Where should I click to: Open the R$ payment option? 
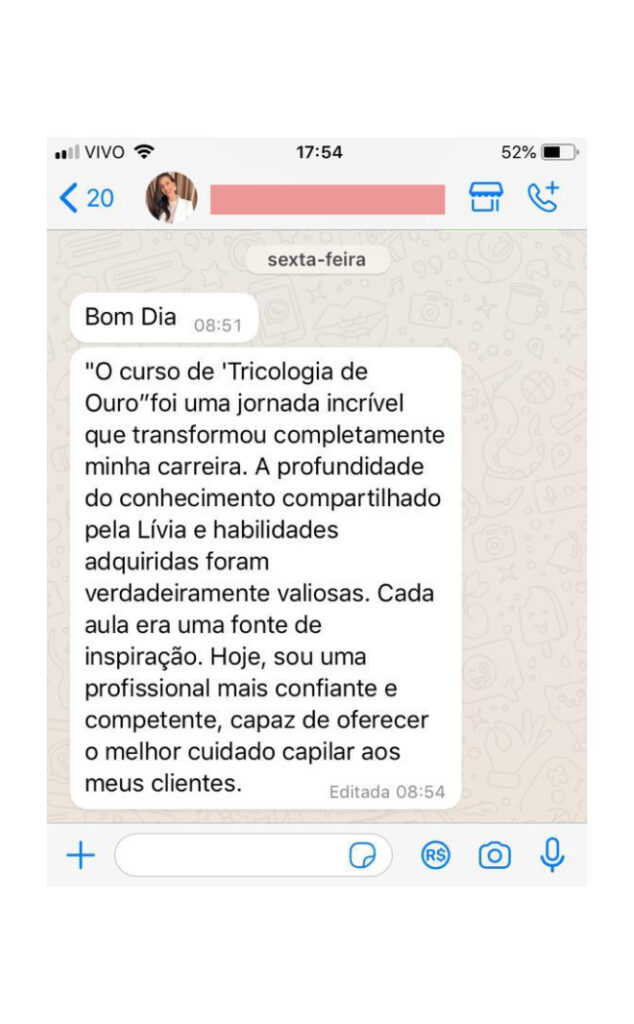(436, 855)
